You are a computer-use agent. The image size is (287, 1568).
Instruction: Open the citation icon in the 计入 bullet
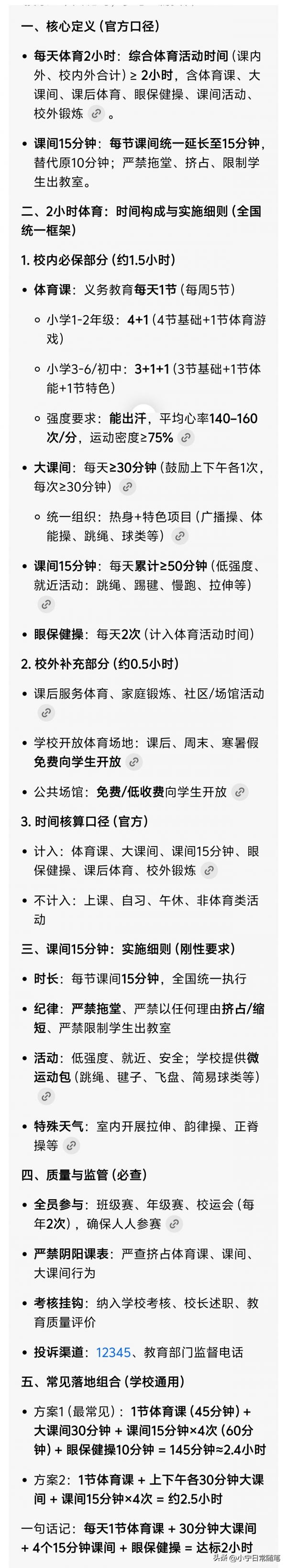click(209, 871)
